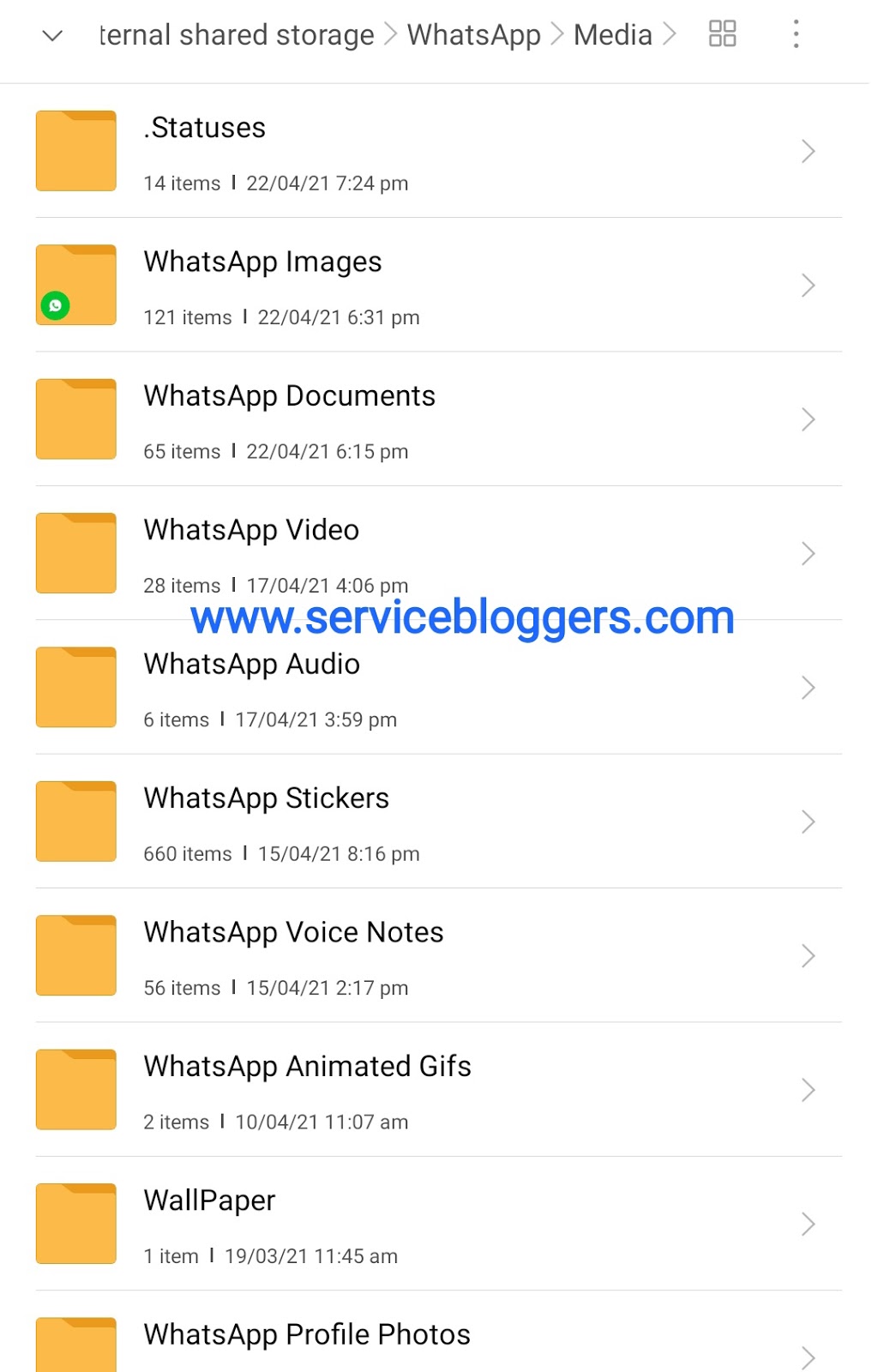Open the three-dot overflow menu

[796, 34]
